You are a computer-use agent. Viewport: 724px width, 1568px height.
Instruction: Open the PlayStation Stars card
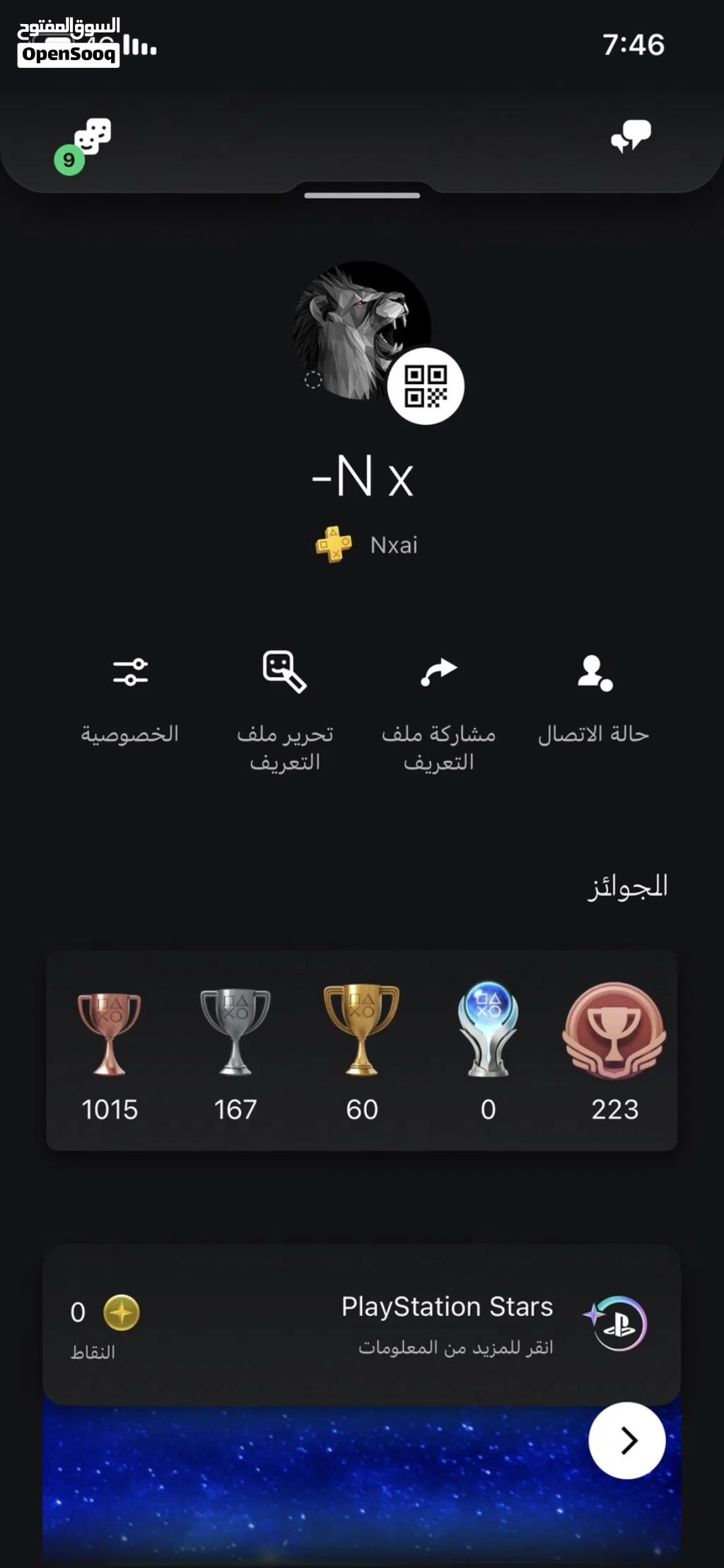point(362,1324)
